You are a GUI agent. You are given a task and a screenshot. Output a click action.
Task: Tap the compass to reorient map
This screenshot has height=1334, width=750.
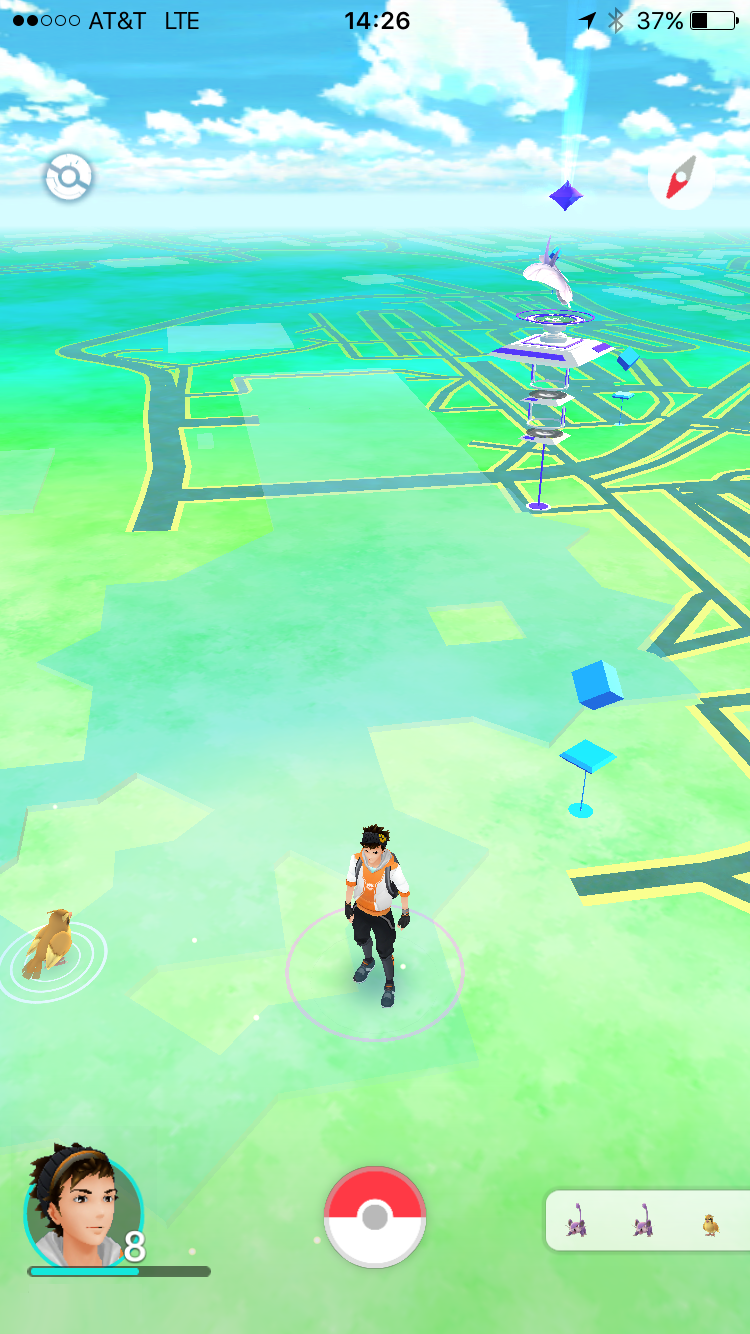[x=680, y=178]
